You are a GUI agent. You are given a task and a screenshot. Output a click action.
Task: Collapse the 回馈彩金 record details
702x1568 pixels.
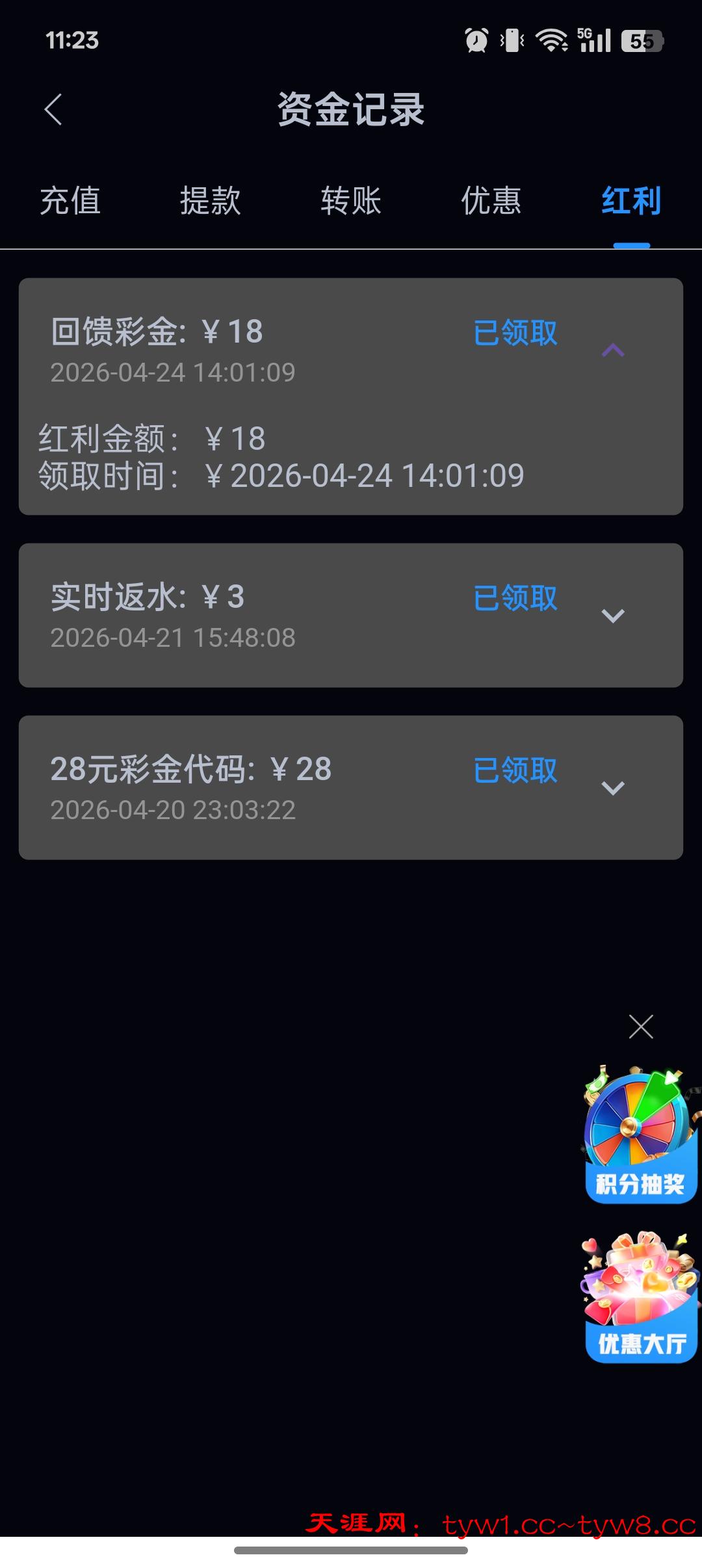[x=612, y=351]
